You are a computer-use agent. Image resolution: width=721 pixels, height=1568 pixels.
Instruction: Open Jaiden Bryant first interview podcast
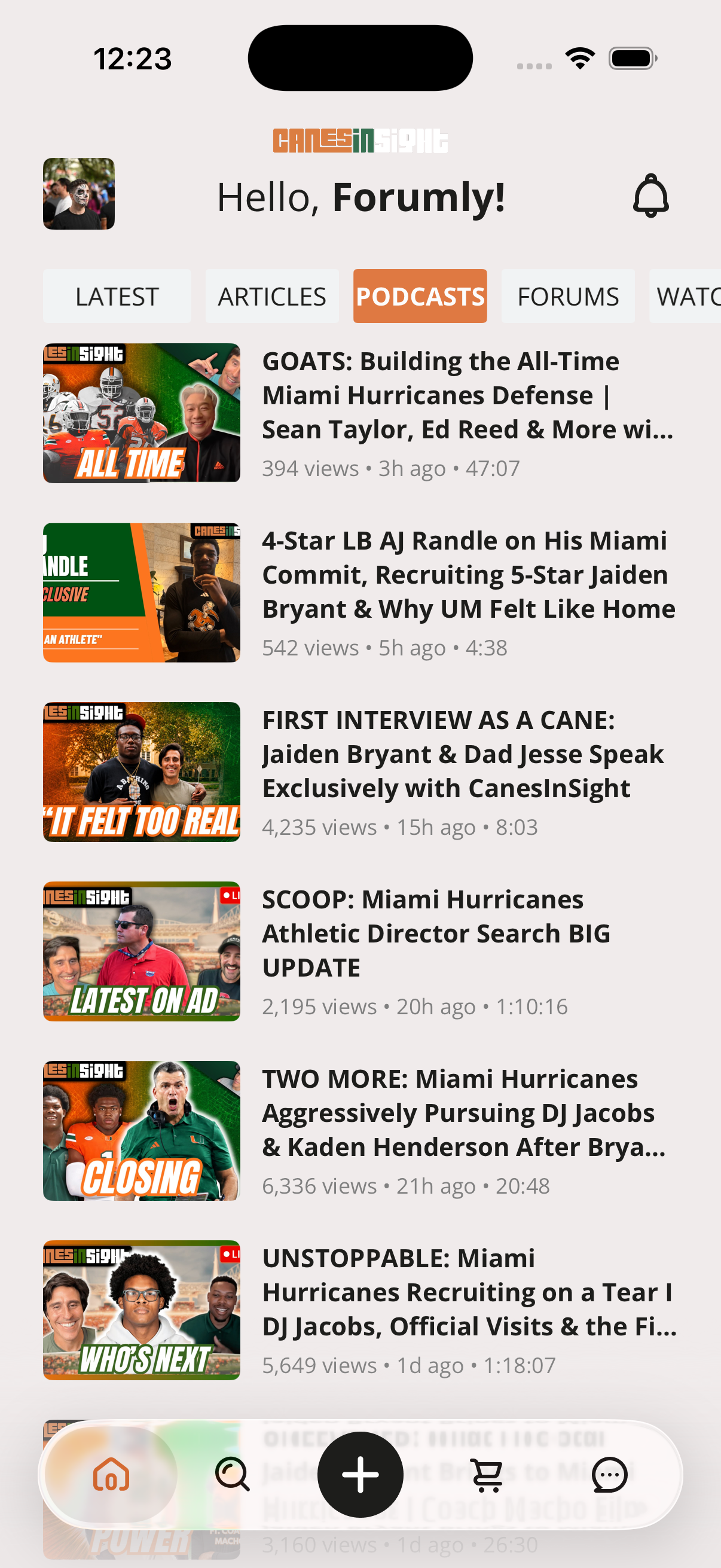pyautogui.click(x=360, y=772)
